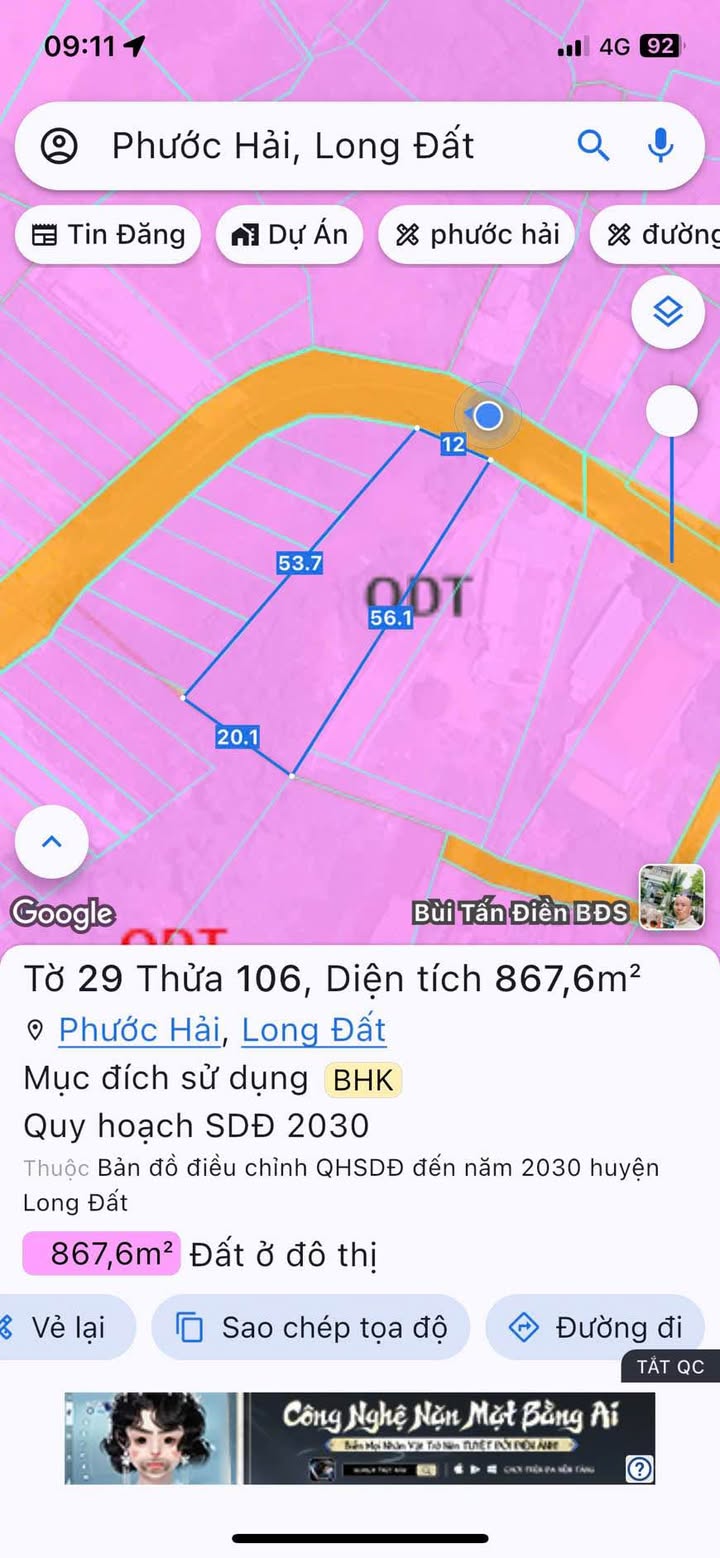
Task: Open the Long Đất link
Action: 313,1029
